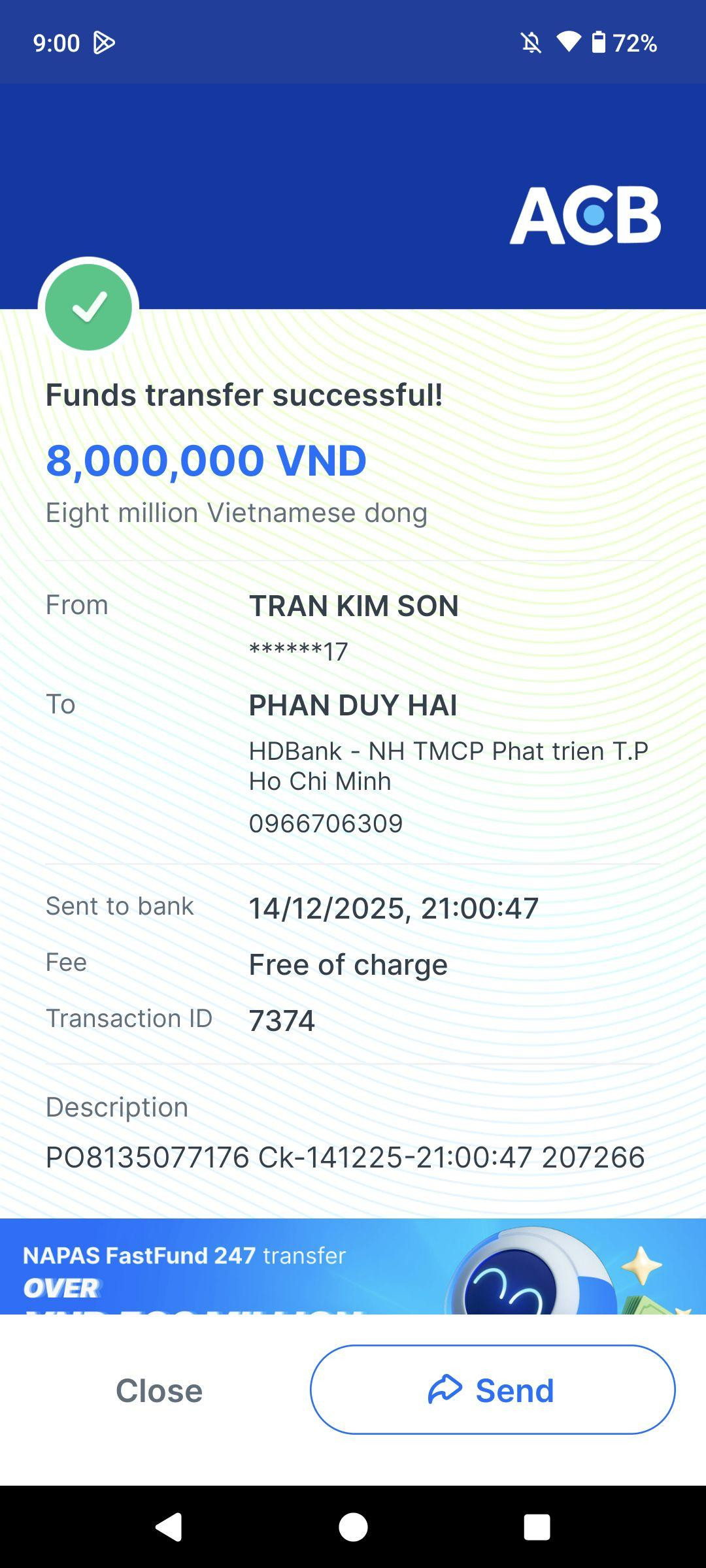Close the transfer receipt
The width and height of the screenshot is (706, 1568).
click(159, 1390)
